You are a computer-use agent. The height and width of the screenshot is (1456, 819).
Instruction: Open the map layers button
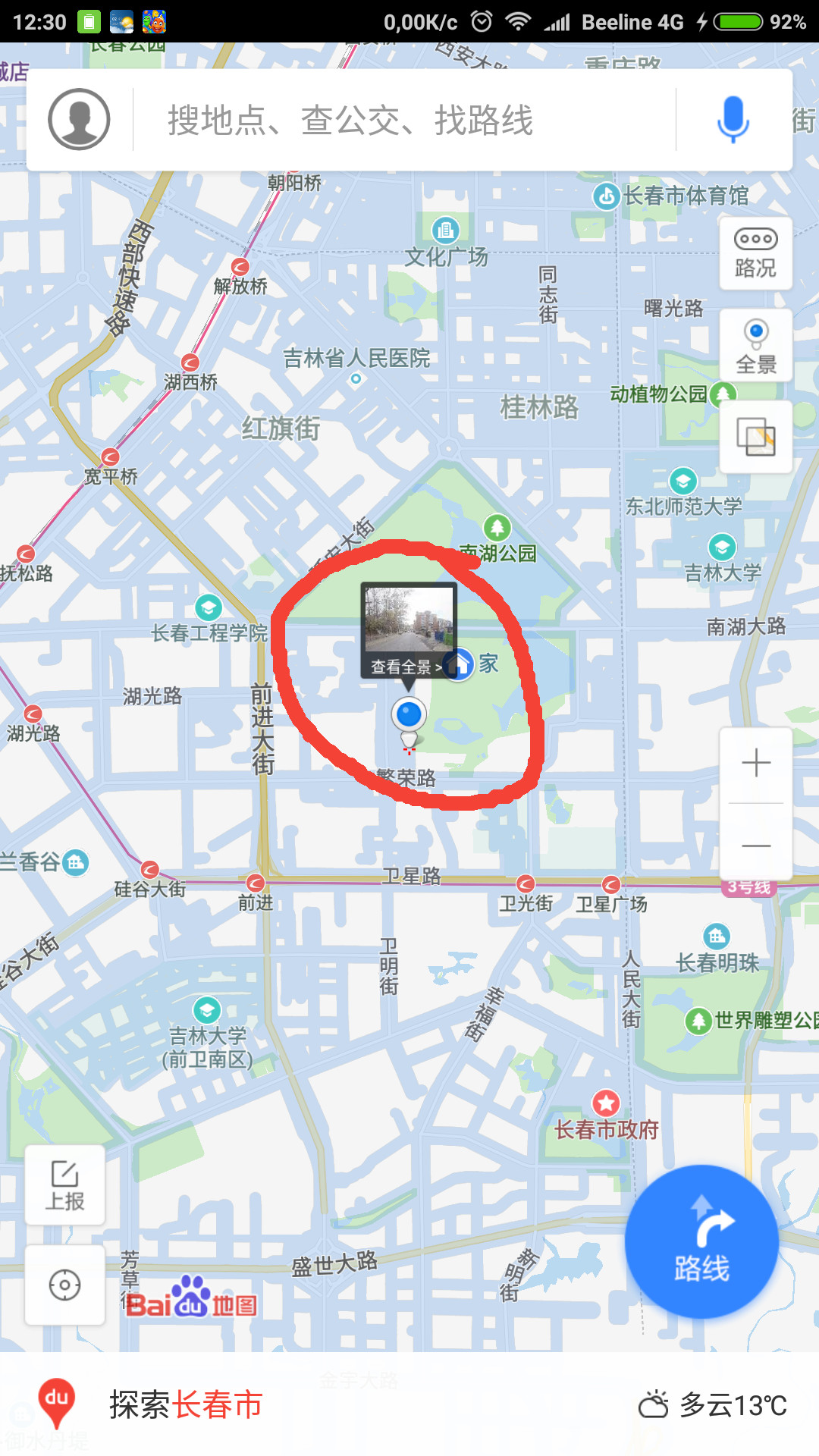pyautogui.click(x=755, y=438)
